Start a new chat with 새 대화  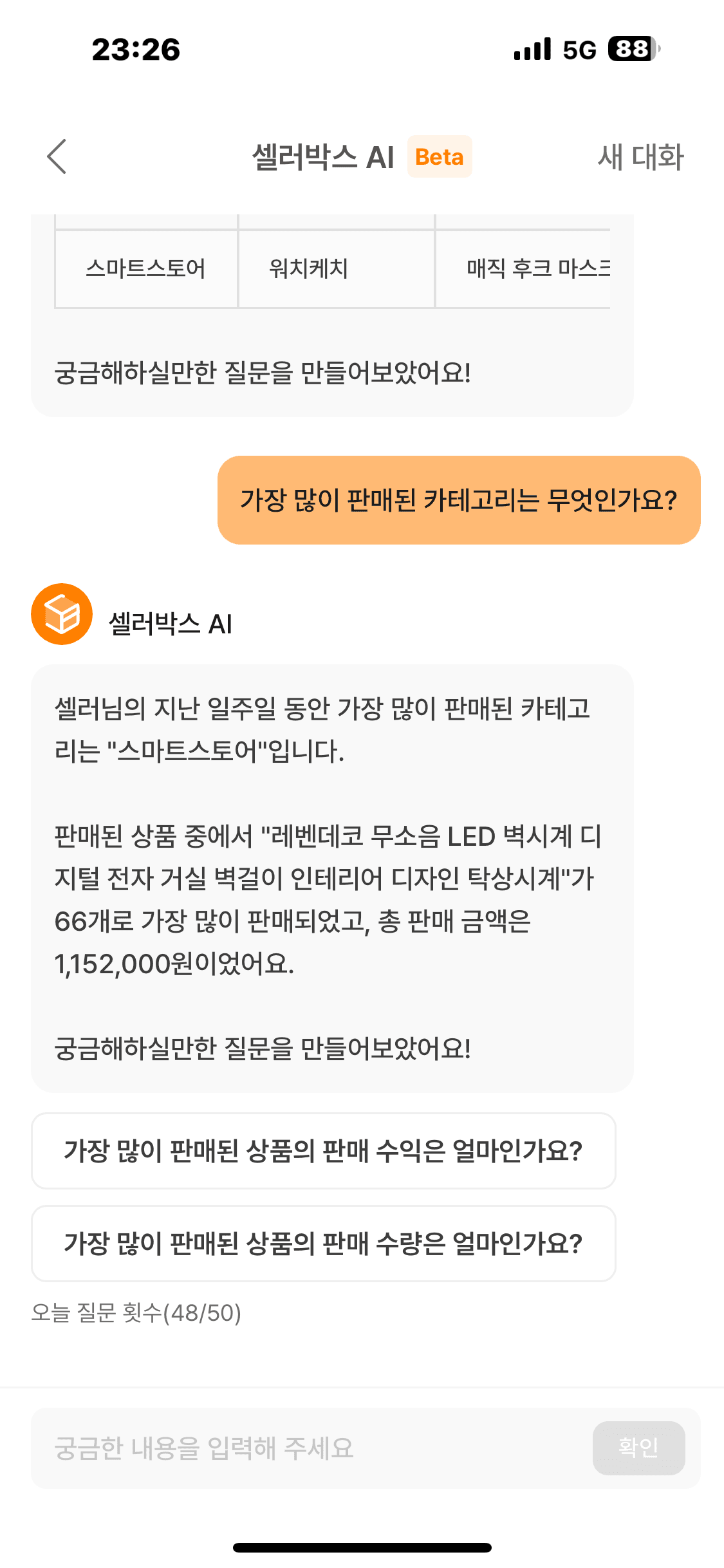(x=640, y=157)
